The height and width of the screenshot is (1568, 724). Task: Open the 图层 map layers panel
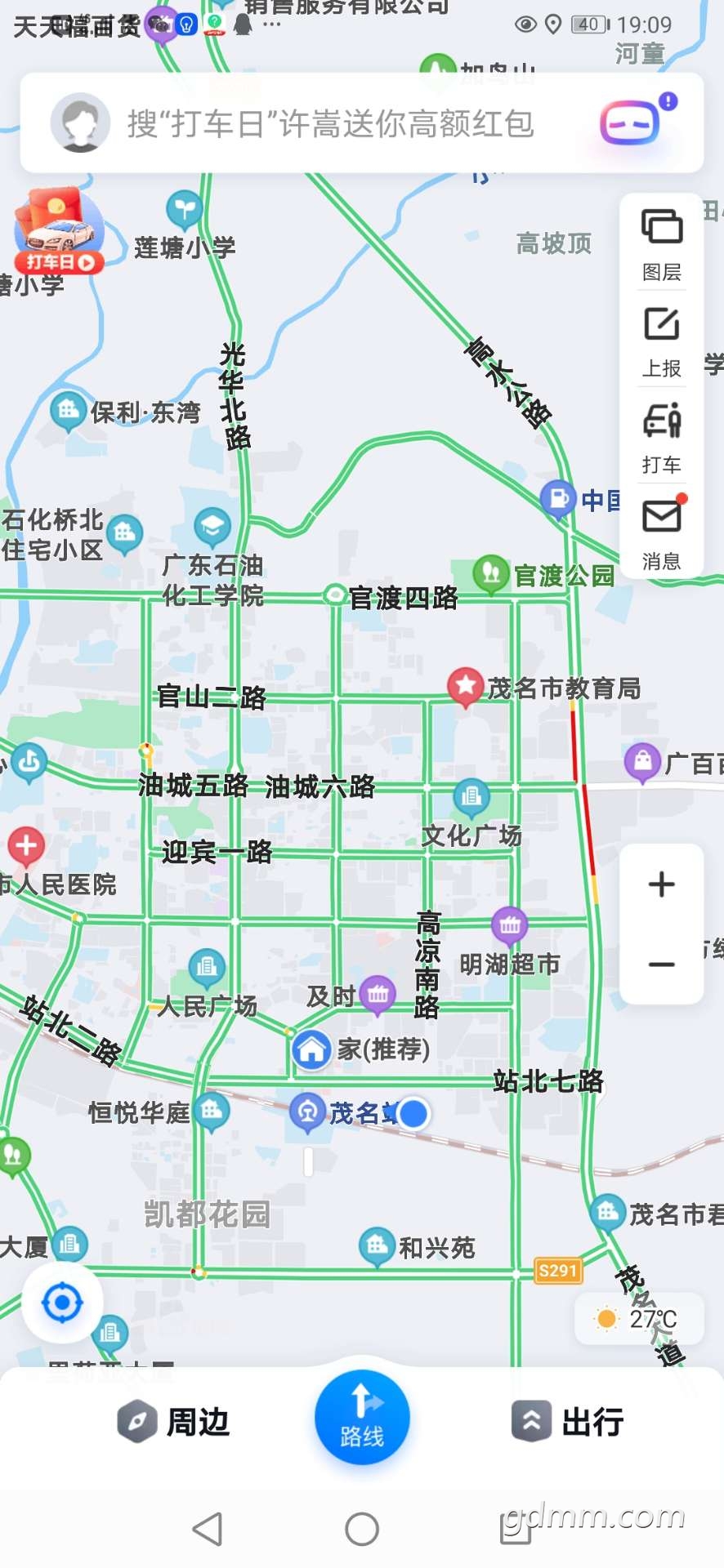point(661,243)
